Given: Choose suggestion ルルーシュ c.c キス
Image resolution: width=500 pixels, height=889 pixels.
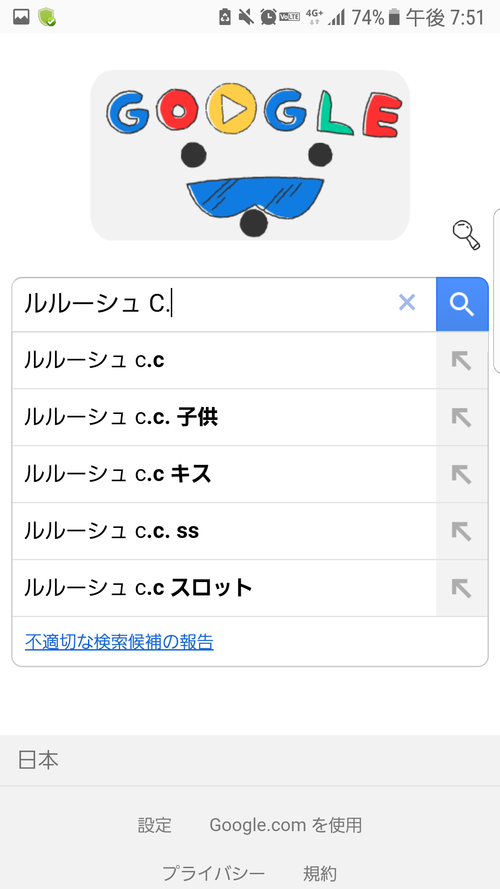Looking at the screenshot, I should pos(224,474).
